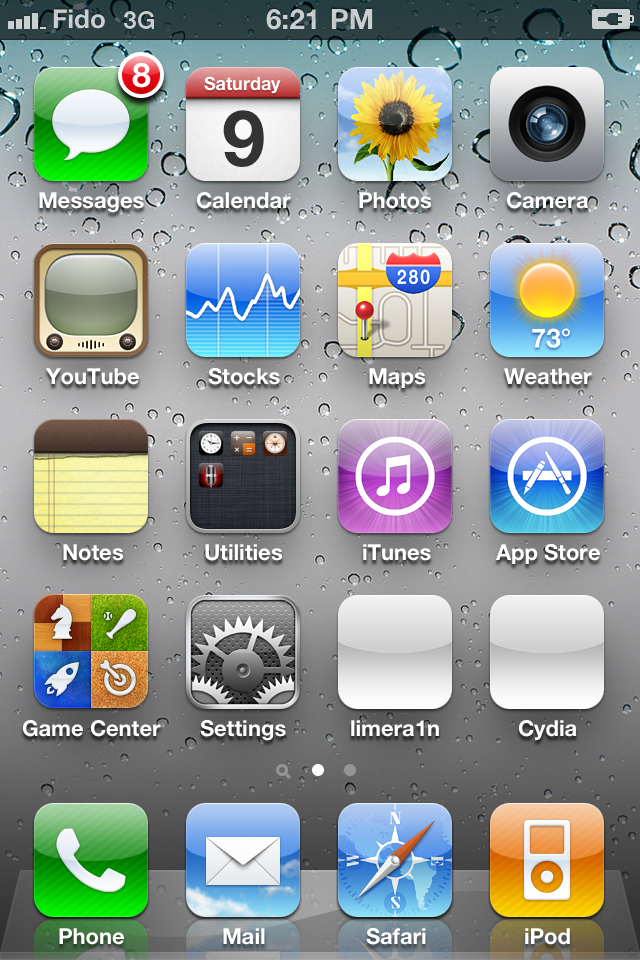
Task: Open the Notes app
Action: [91, 476]
